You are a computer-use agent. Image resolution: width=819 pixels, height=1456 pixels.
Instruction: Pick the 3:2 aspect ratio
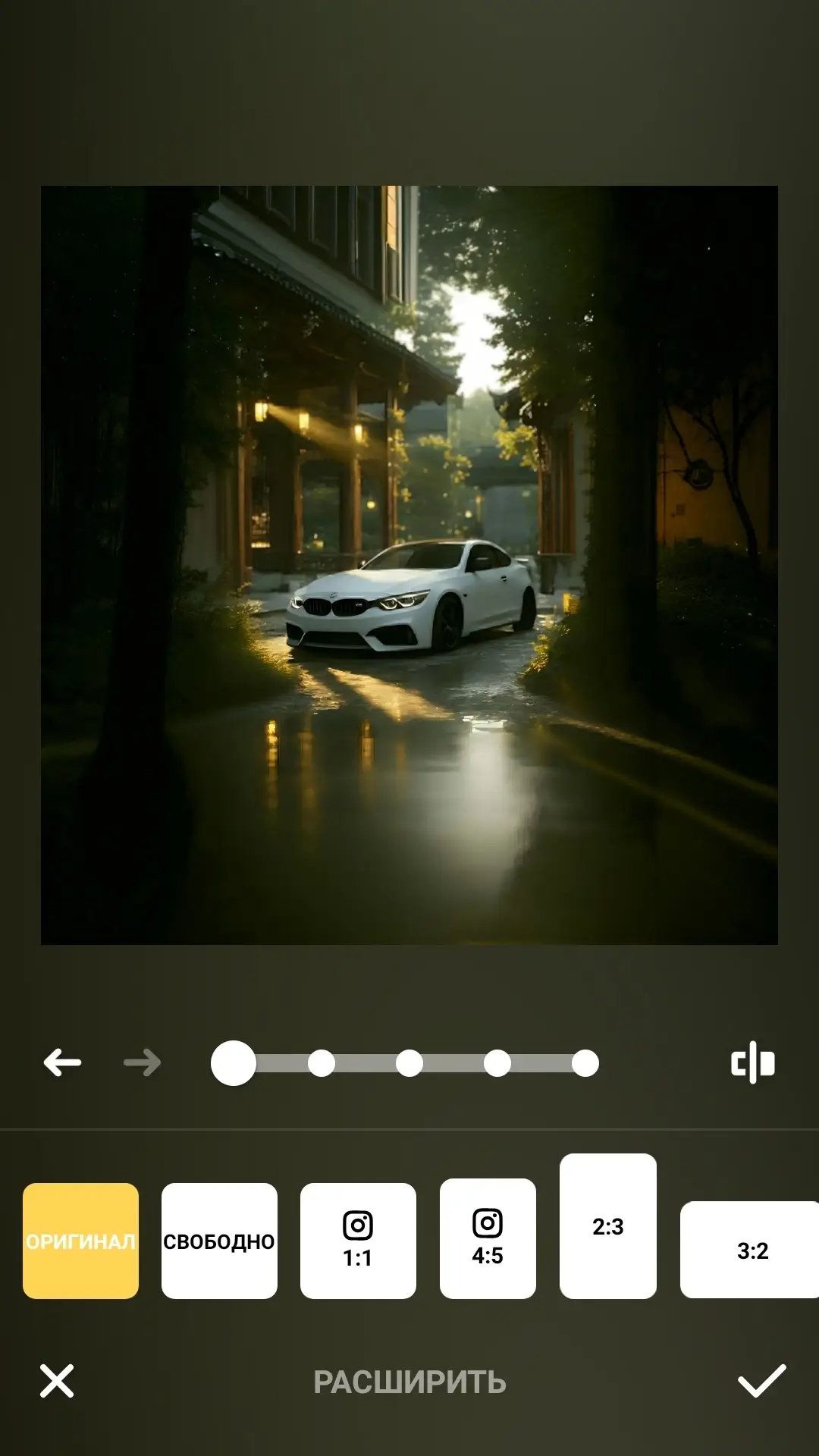[751, 1250]
